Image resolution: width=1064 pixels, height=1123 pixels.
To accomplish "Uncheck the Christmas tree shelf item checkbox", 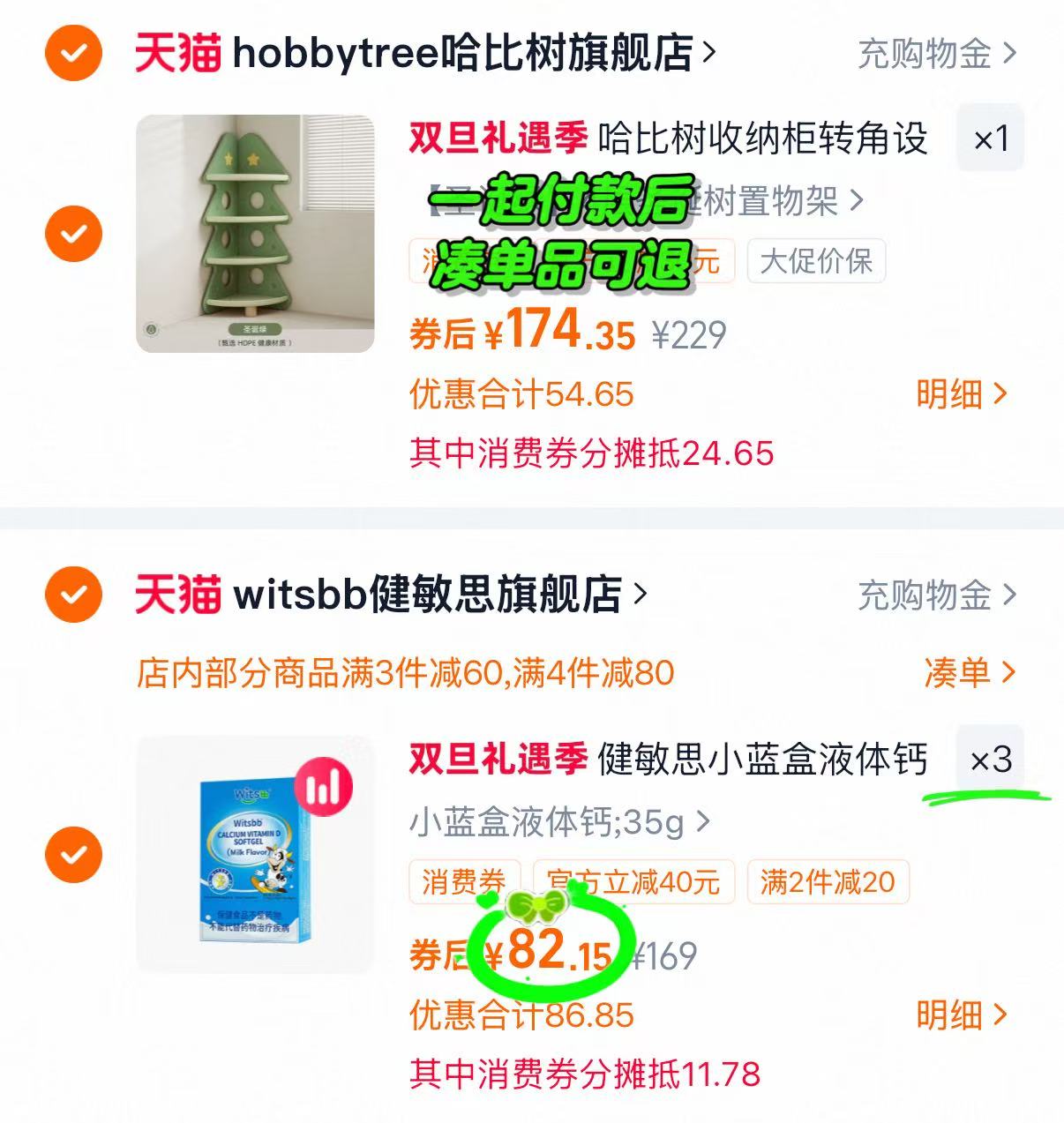I will [x=71, y=234].
